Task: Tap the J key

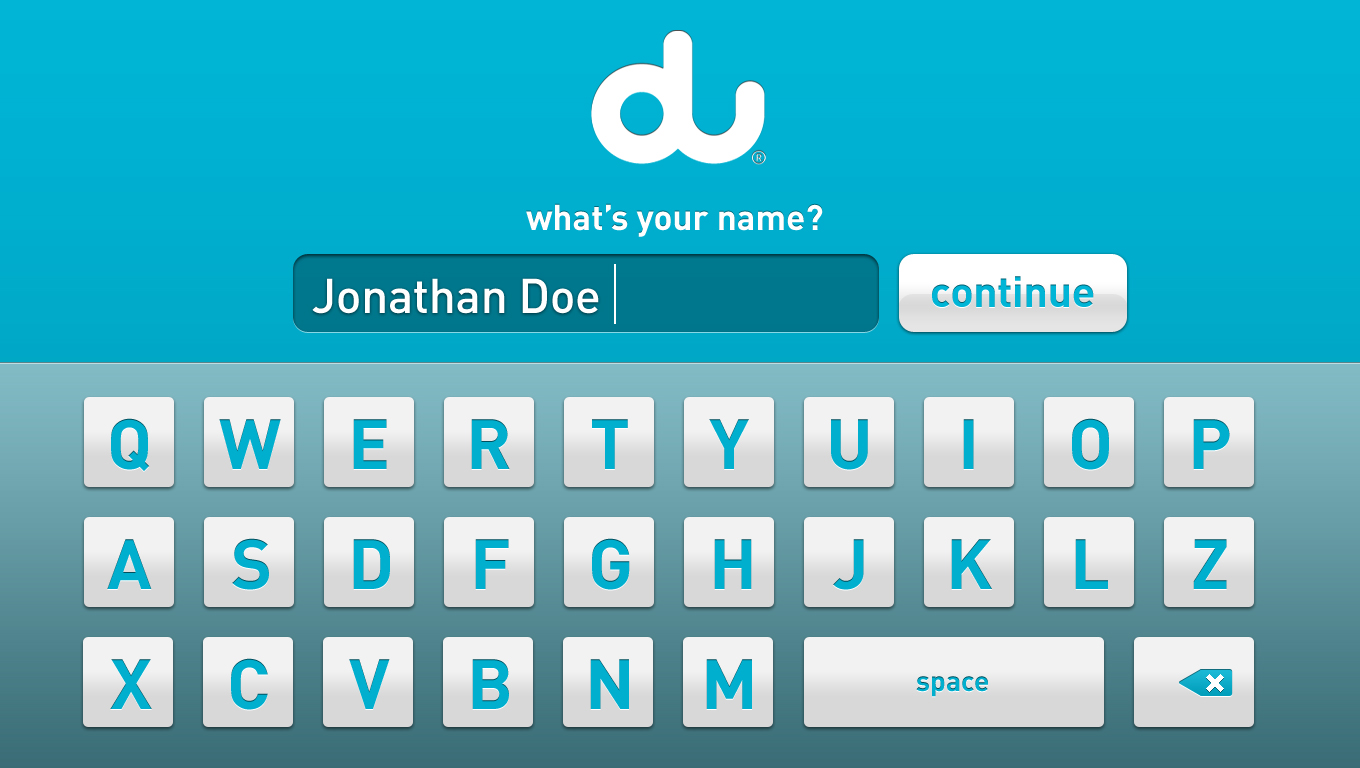Action: tap(849, 562)
